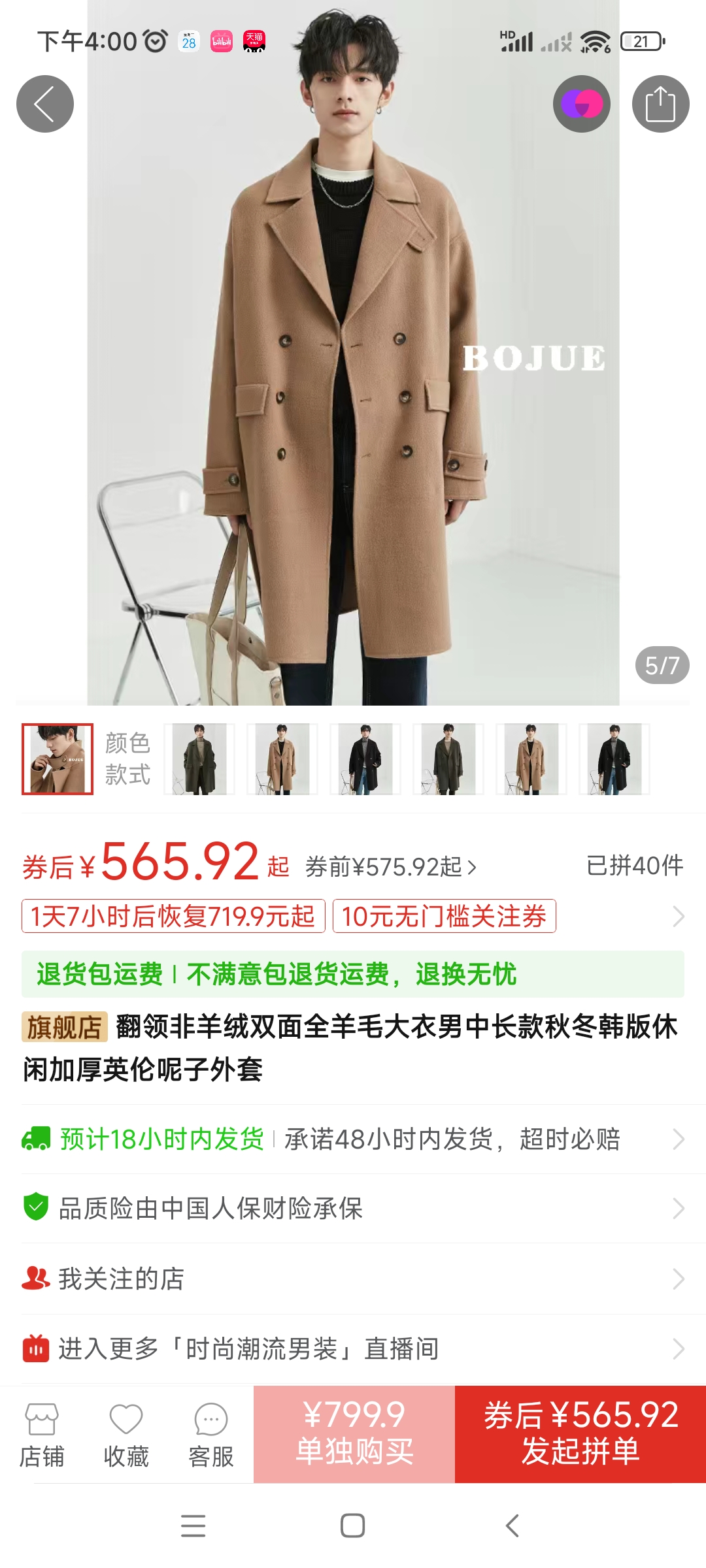Share this product via top-right icon
Image resolution: width=706 pixels, height=1568 pixels.
(x=660, y=104)
